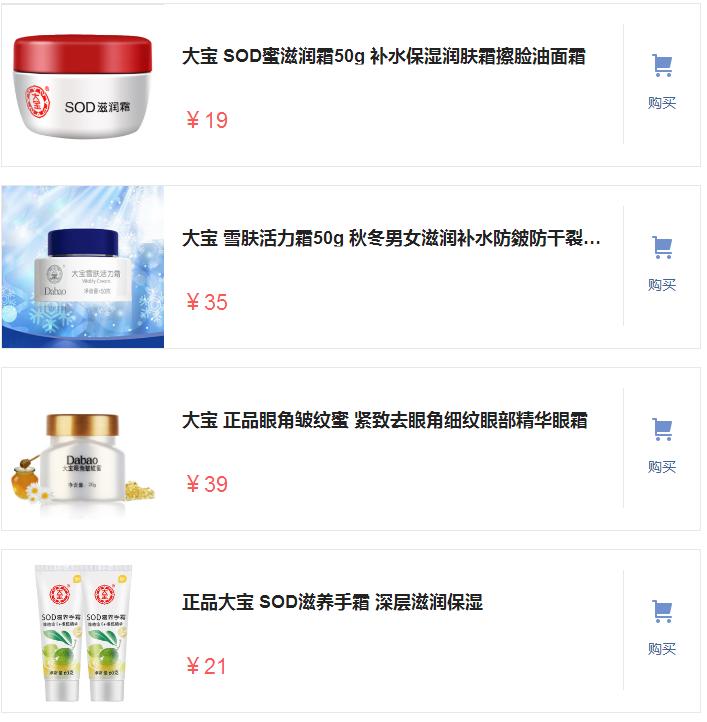Buy the 雪肤活力霜50g product

661,265
